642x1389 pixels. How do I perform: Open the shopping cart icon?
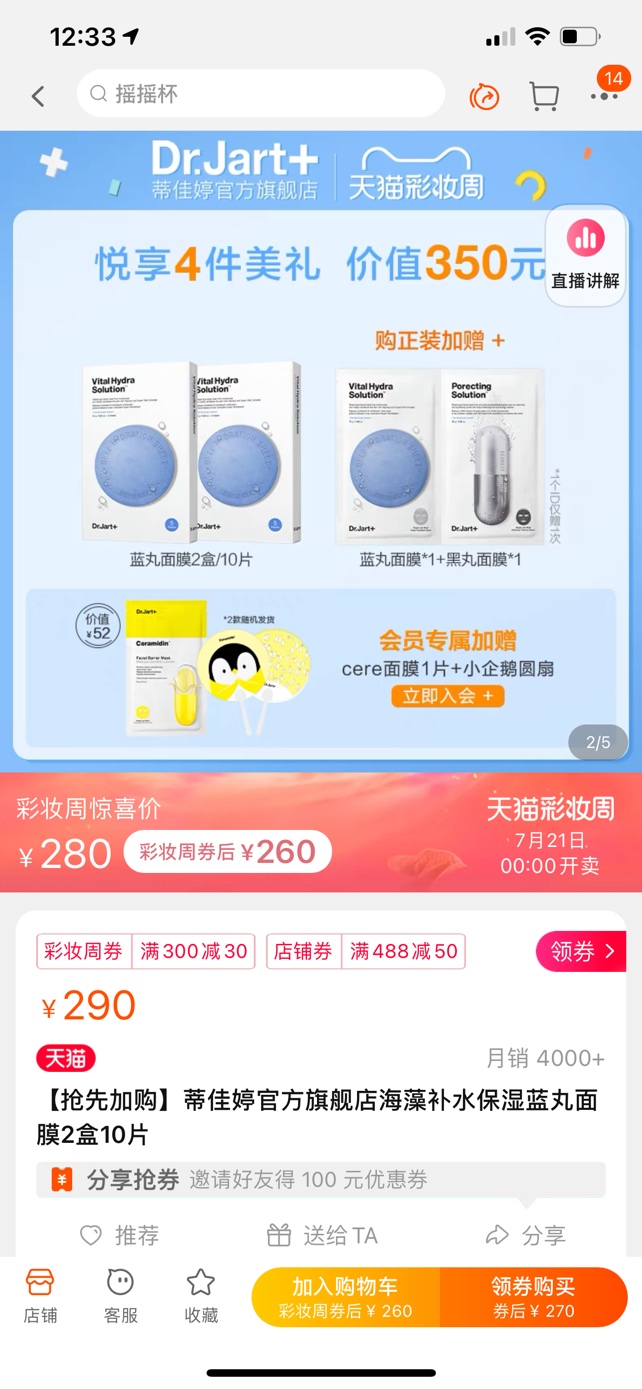click(544, 96)
